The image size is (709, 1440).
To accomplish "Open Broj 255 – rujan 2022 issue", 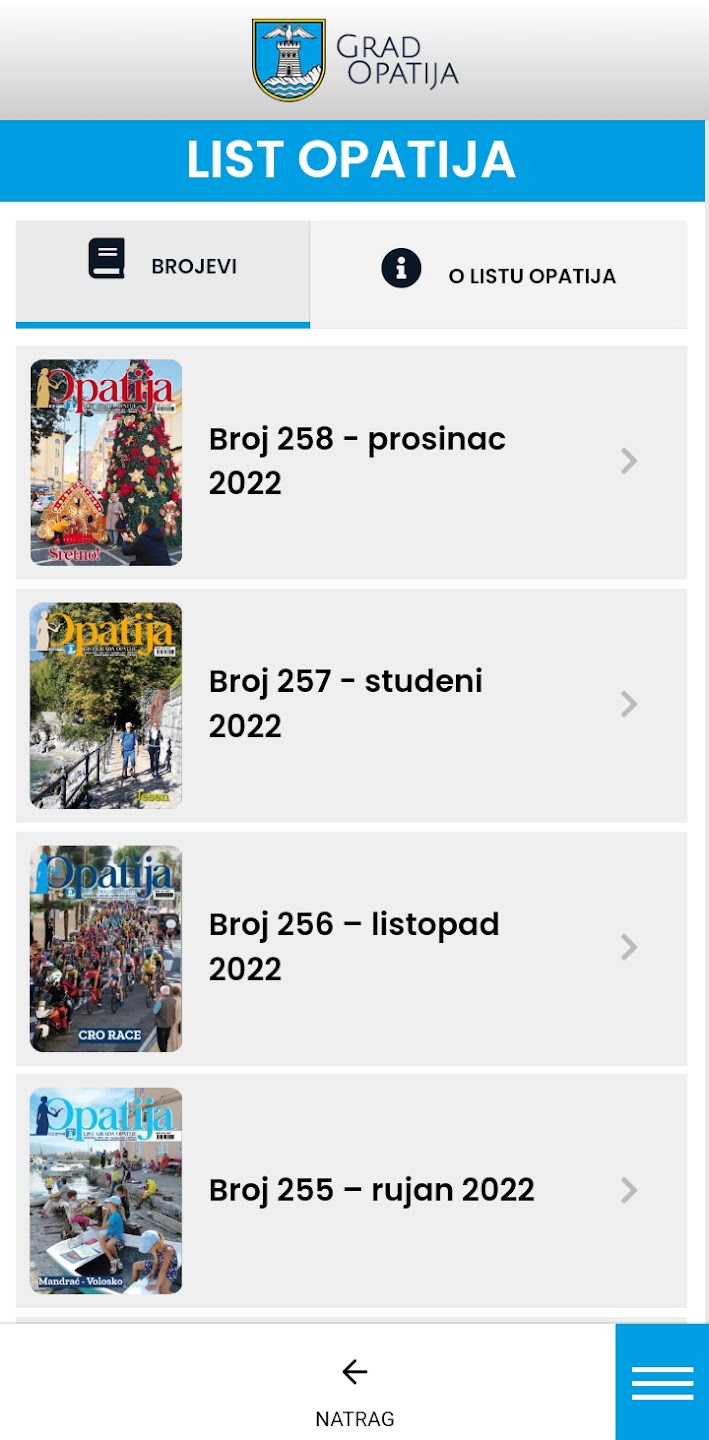I will 351,1190.
